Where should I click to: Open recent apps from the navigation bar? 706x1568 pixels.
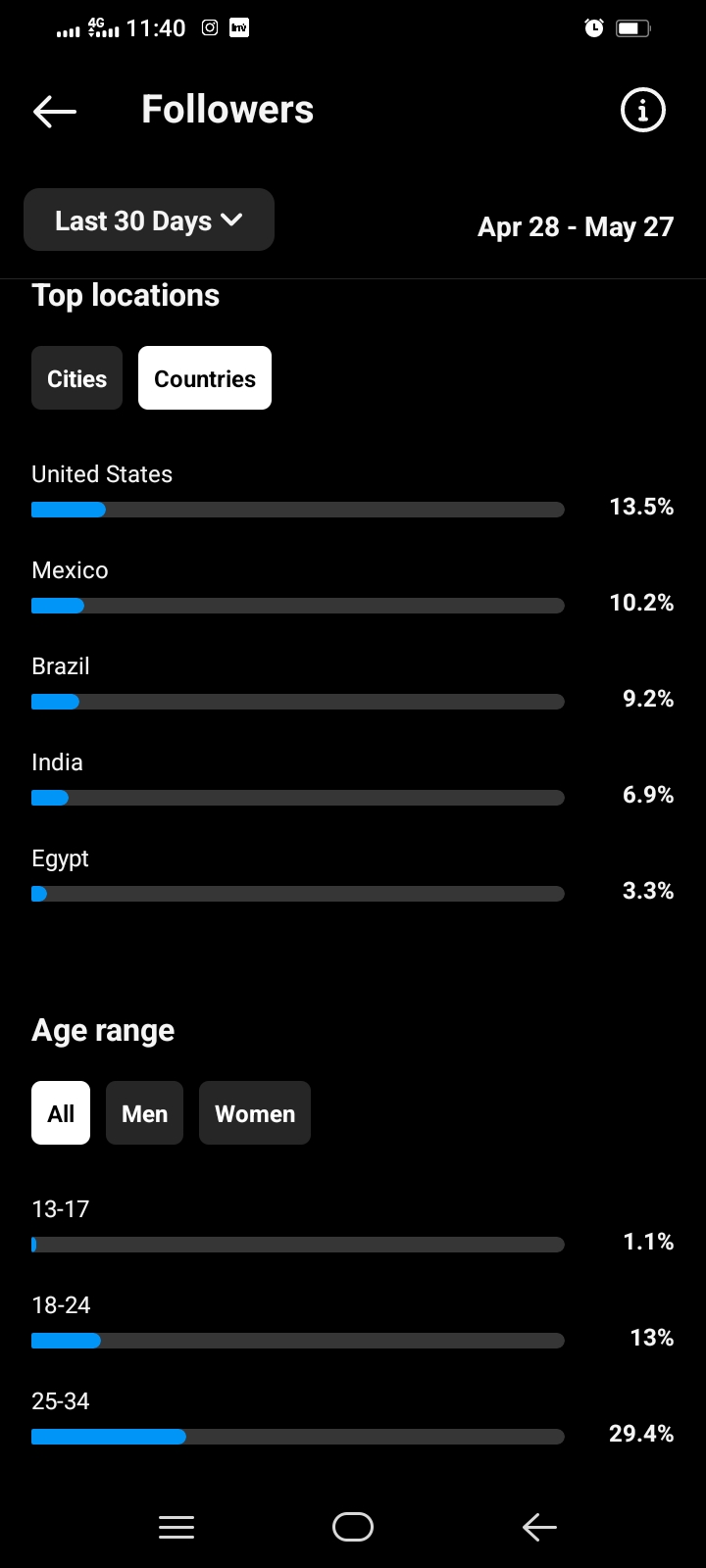pyautogui.click(x=176, y=1527)
